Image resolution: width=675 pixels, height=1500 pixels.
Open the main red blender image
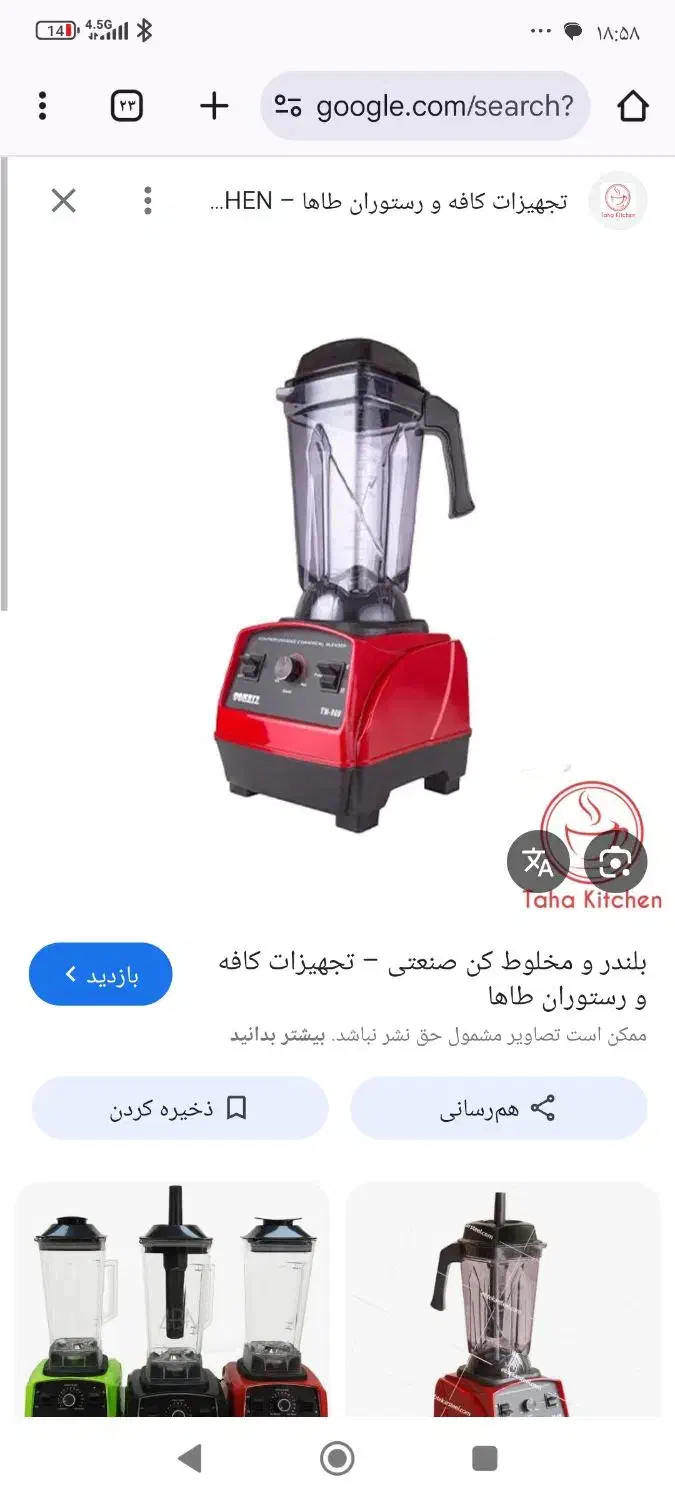click(342, 585)
